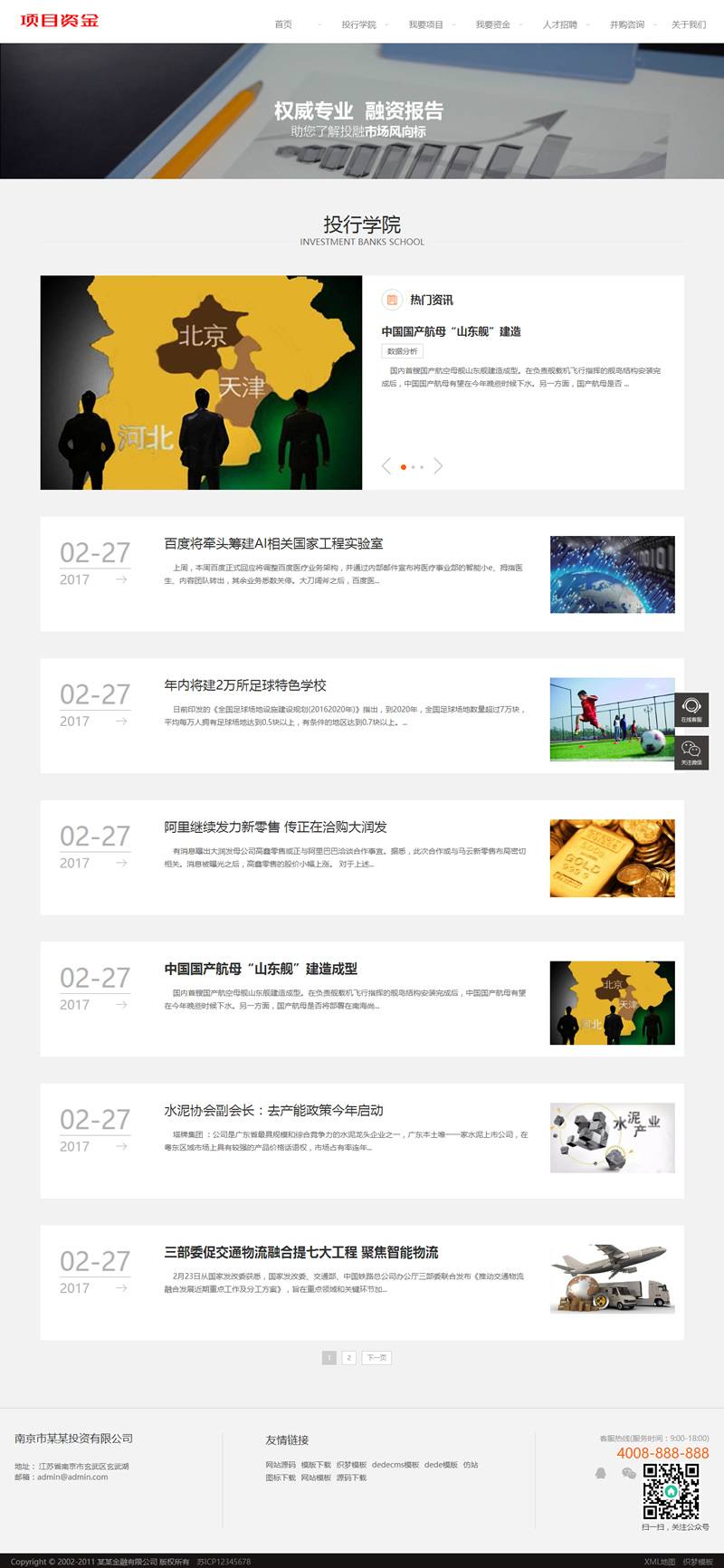Open the 中国国产航母“山东舰”建造 headline

451,331
